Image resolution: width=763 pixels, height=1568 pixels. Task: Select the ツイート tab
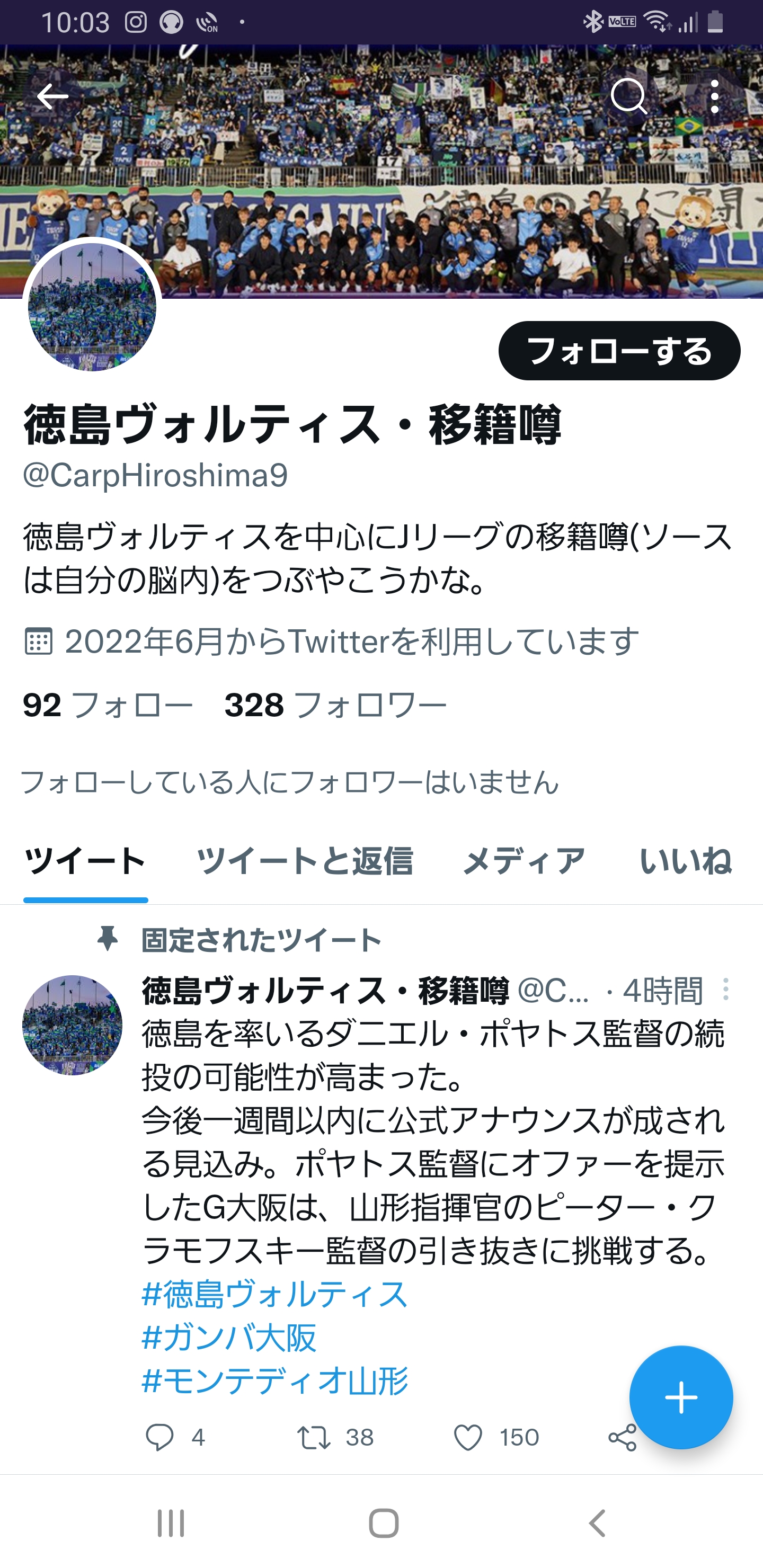[x=85, y=861]
